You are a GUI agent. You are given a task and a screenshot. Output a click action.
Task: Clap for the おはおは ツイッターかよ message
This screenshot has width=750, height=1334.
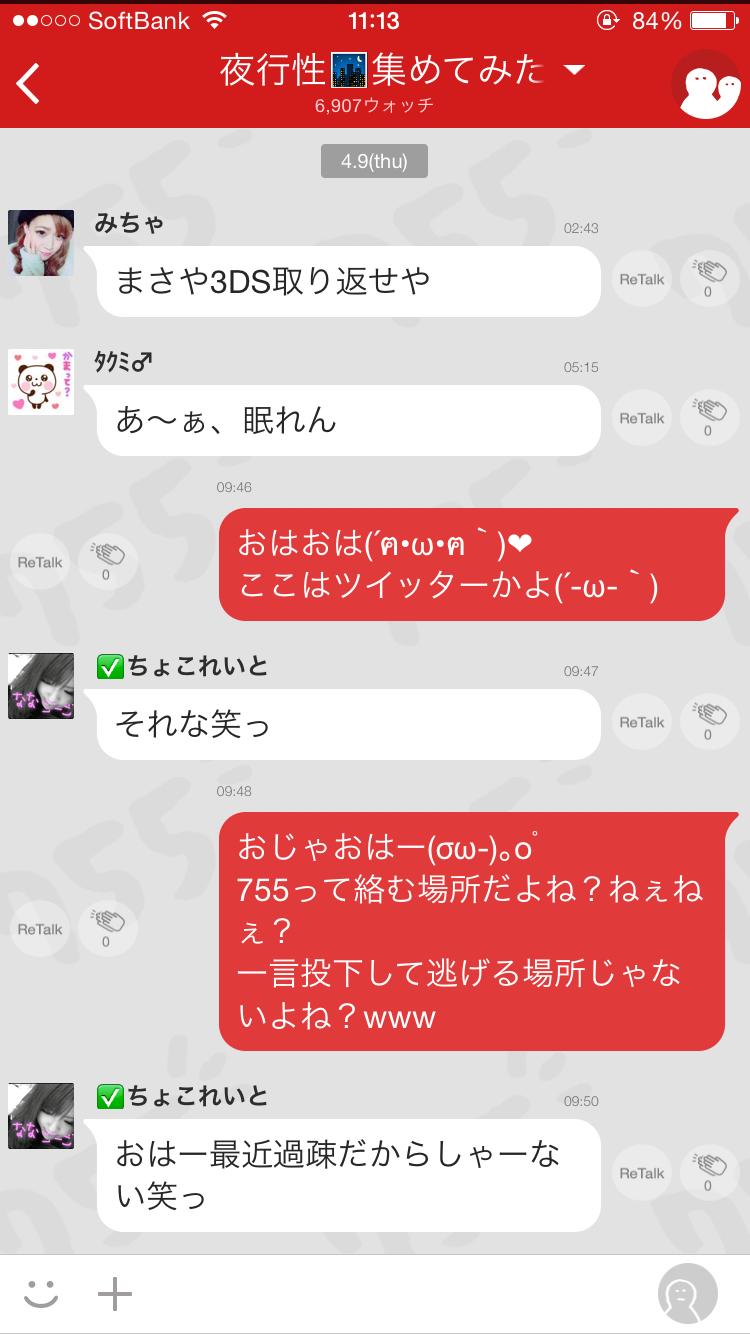[106, 561]
